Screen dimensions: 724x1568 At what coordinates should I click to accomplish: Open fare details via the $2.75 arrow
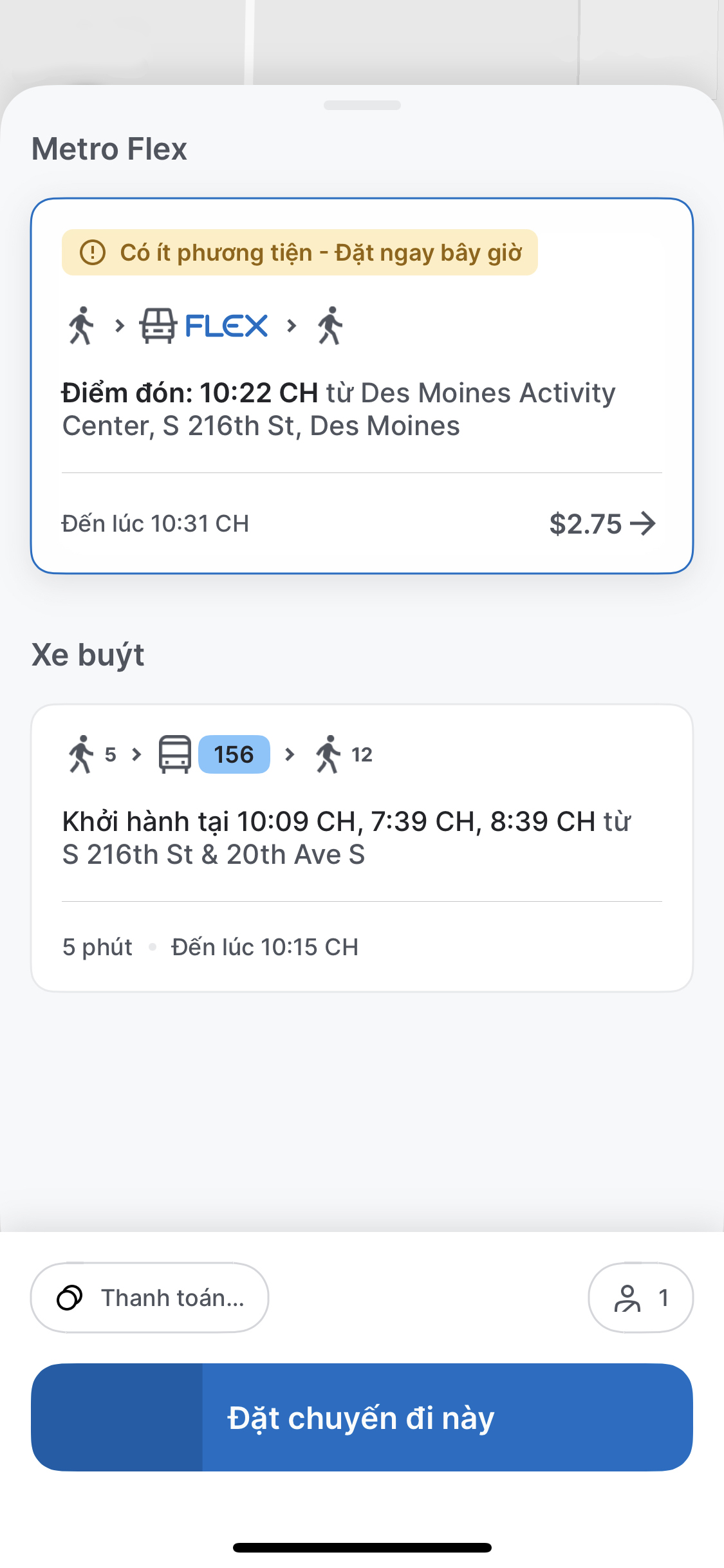tap(644, 524)
